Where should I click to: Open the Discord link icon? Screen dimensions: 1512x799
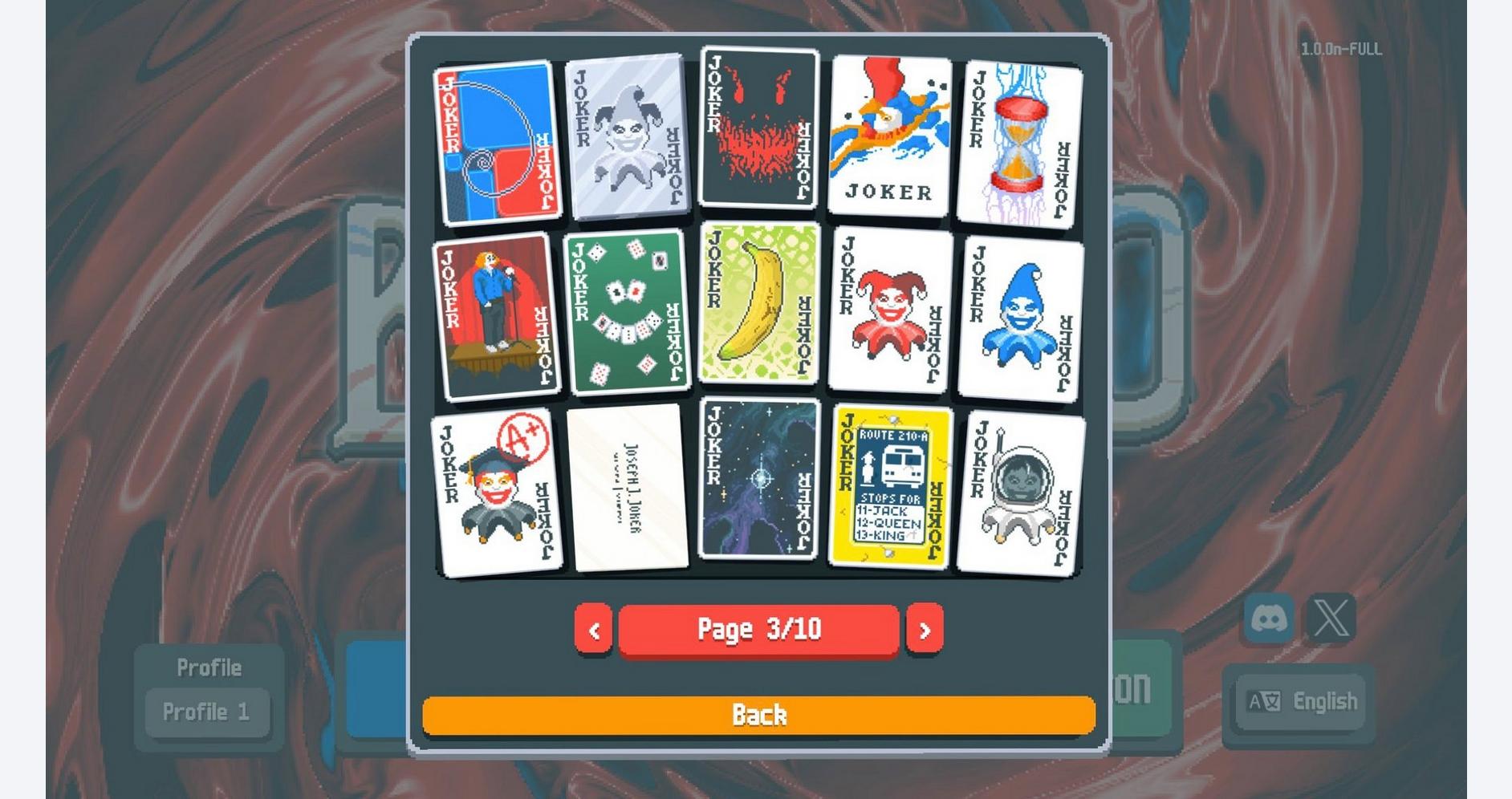pos(1269,618)
